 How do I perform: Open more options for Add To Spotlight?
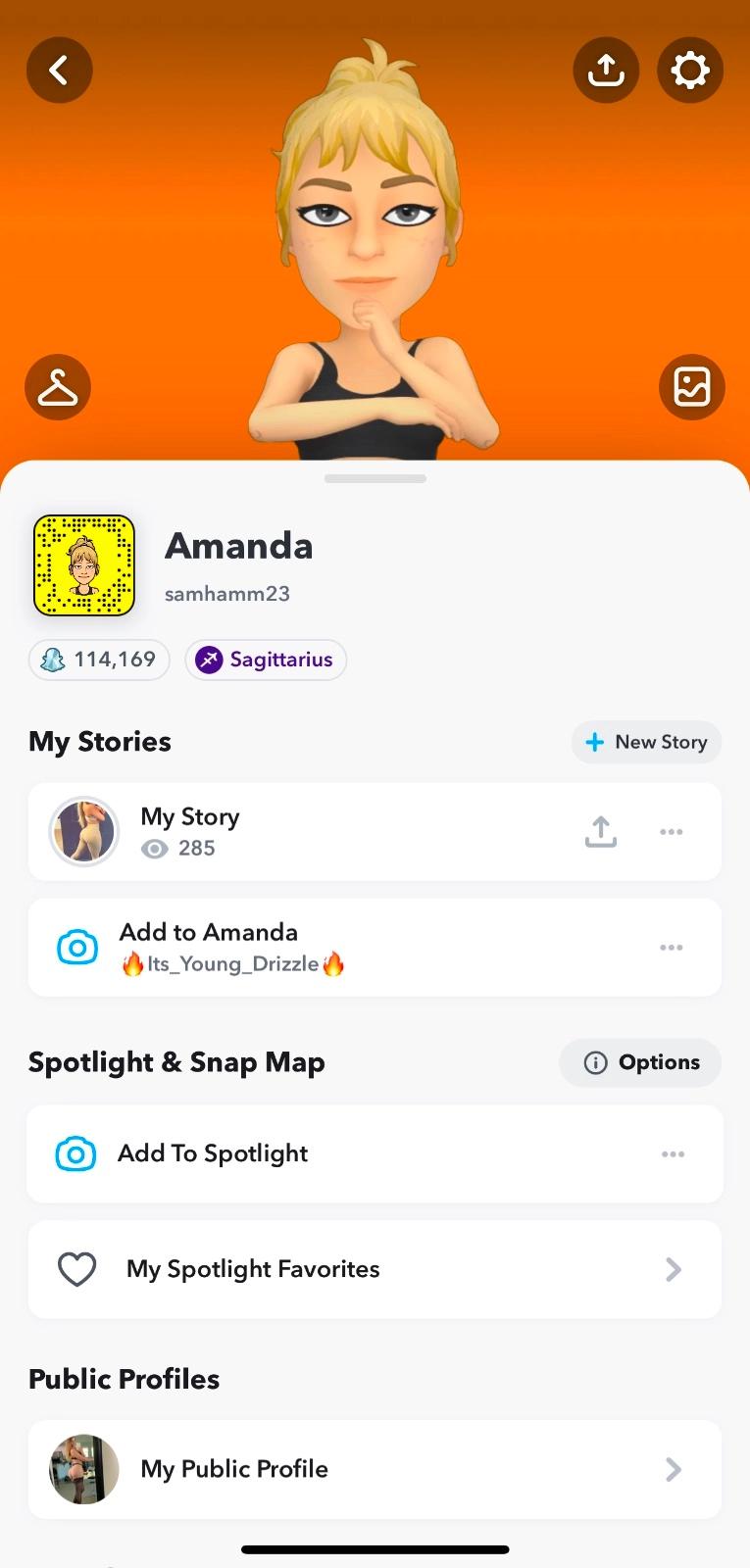pyautogui.click(x=673, y=1153)
